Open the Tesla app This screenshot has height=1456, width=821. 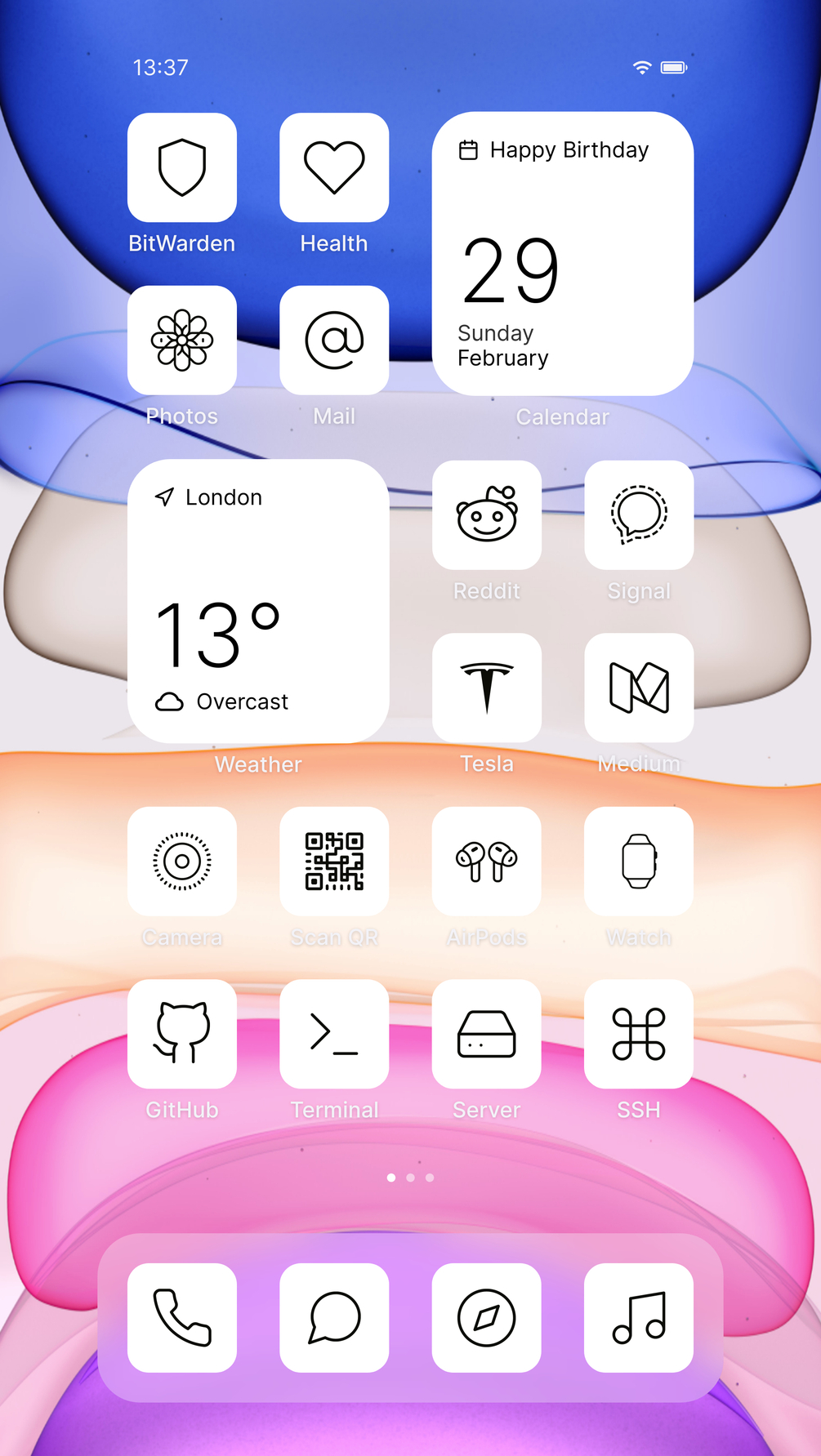[x=487, y=688]
